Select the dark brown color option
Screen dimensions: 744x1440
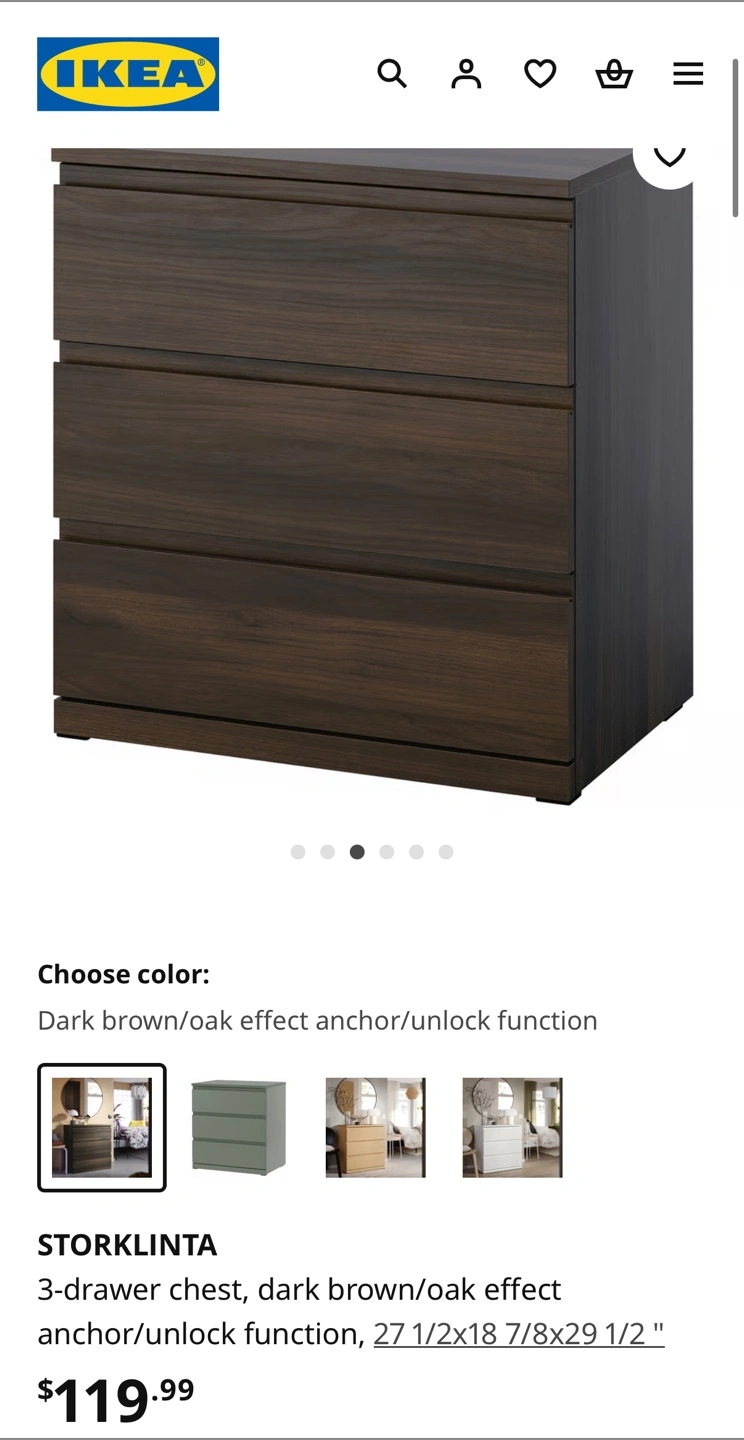[102, 1127]
